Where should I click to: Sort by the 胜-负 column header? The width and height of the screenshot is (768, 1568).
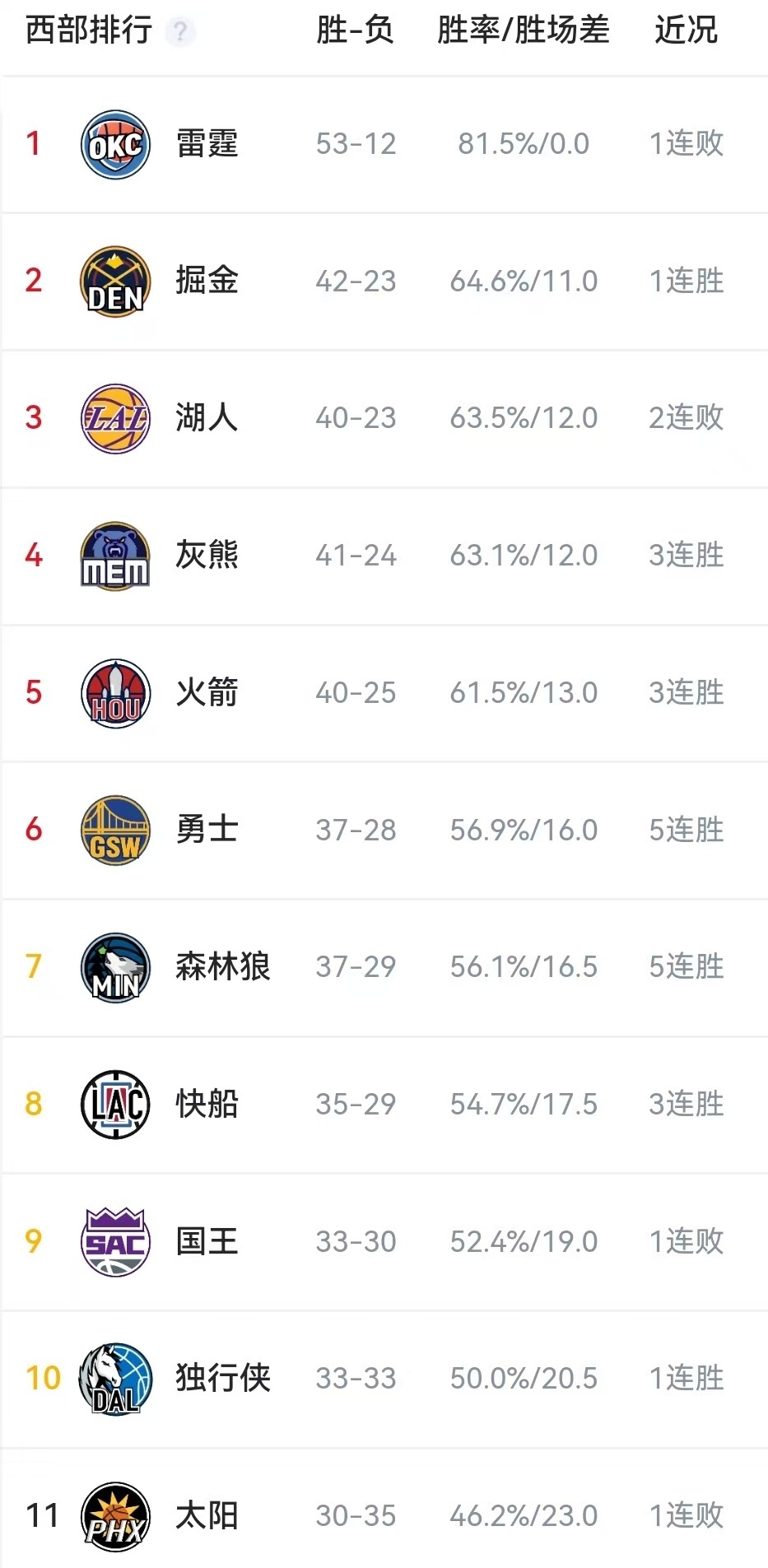click(x=353, y=30)
